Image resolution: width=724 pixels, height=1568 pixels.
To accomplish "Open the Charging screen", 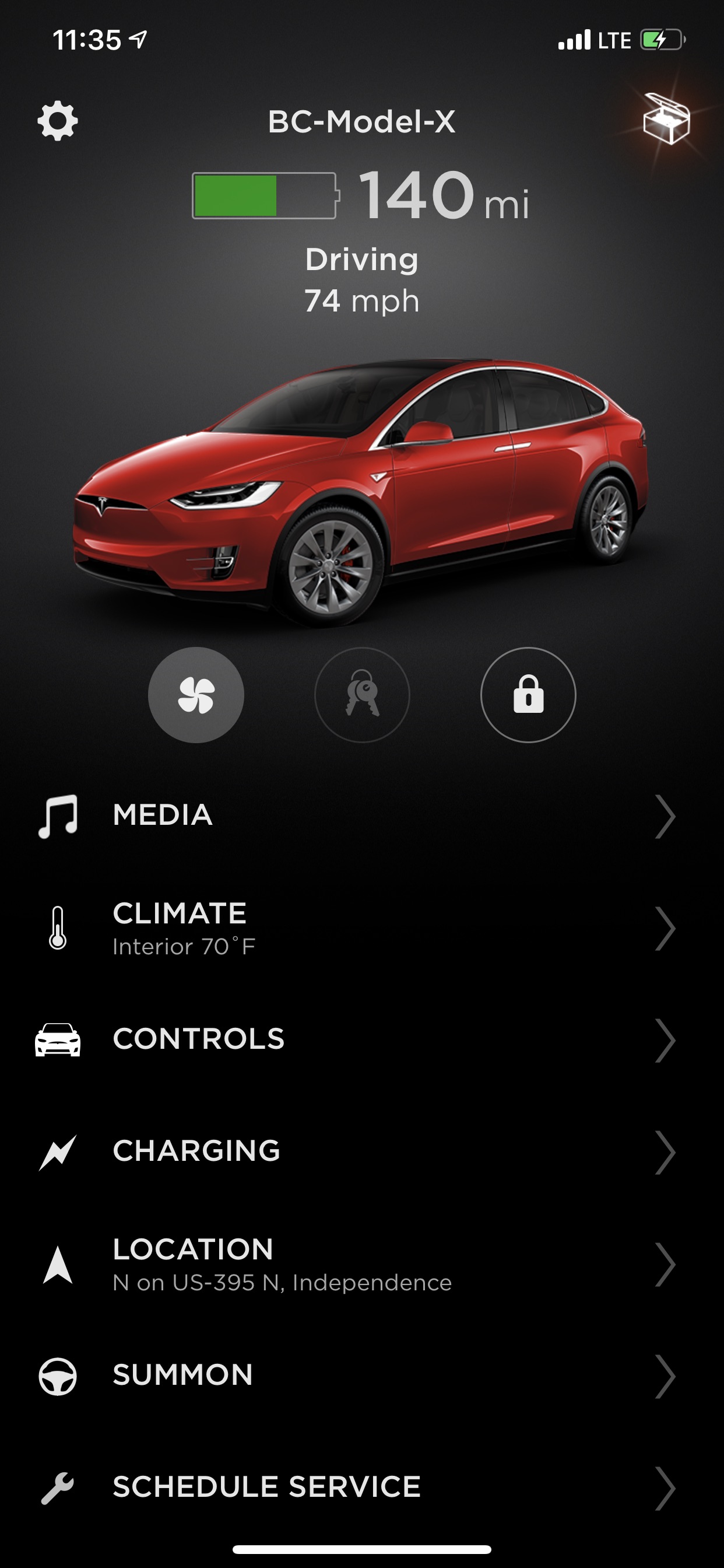I will pyautogui.click(x=362, y=1151).
